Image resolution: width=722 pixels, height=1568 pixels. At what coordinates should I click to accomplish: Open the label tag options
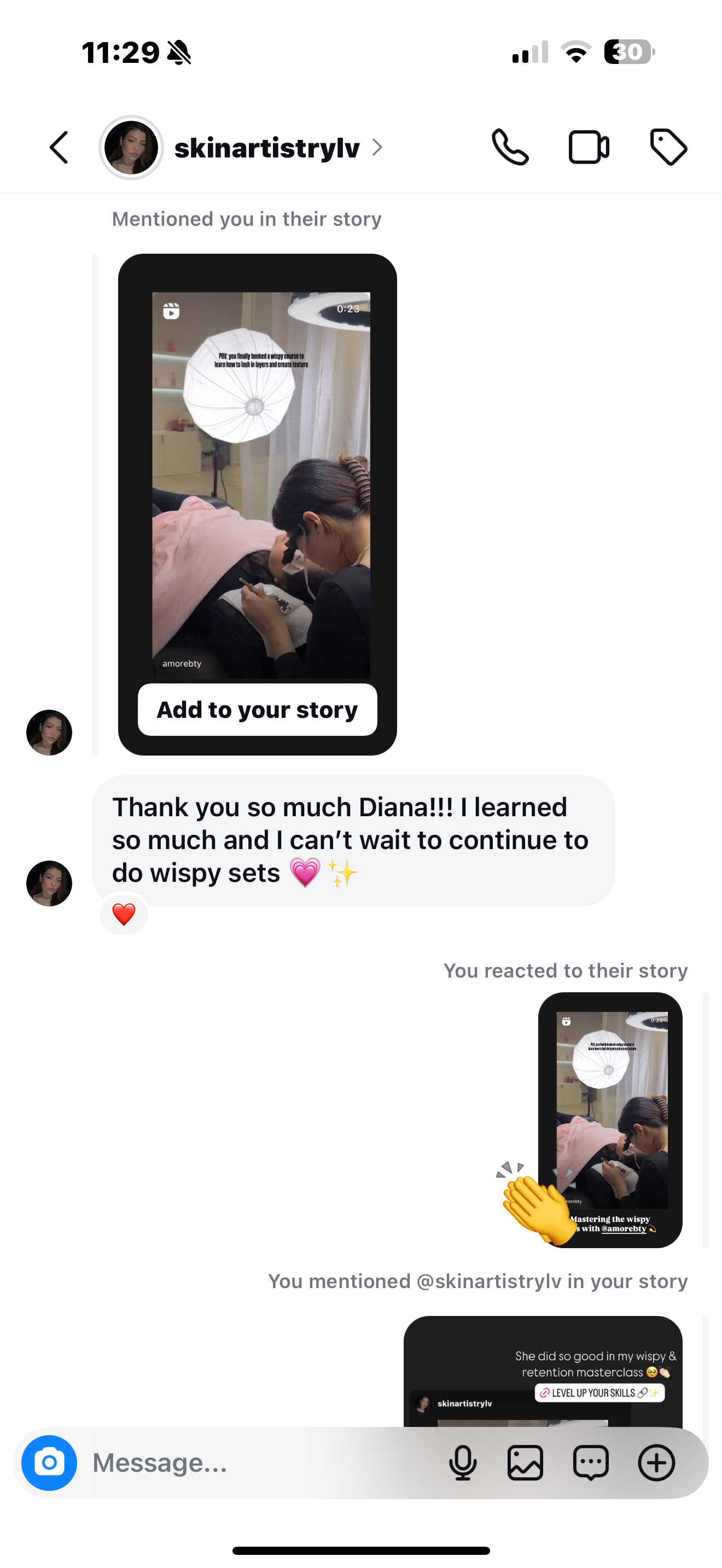point(668,148)
